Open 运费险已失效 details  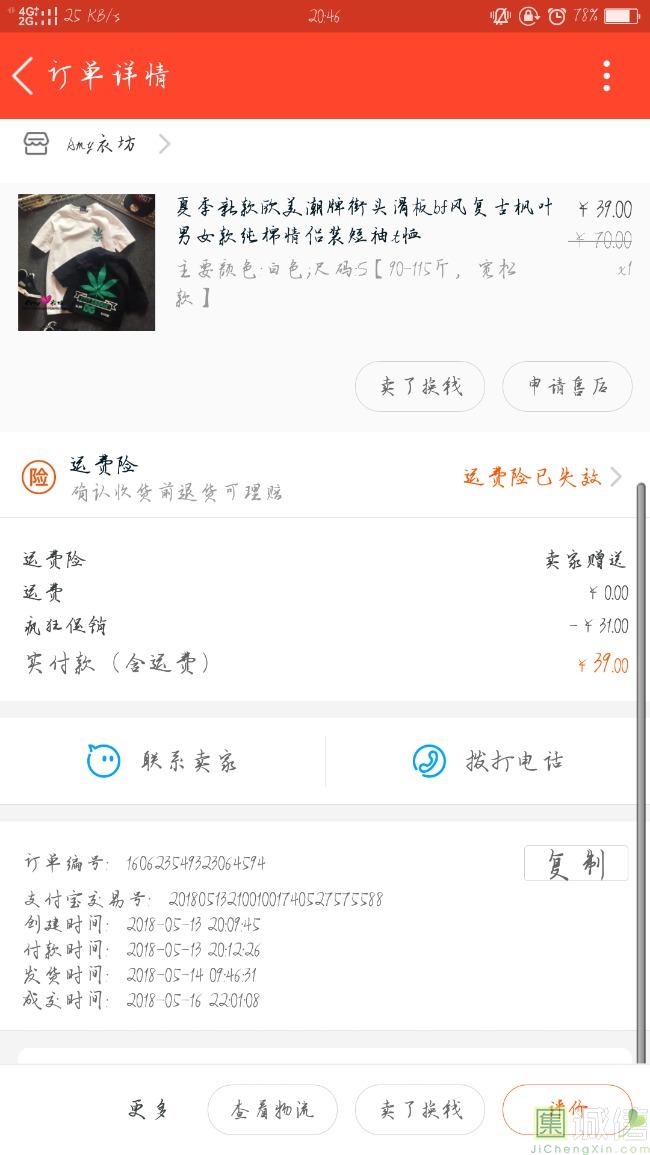click(542, 477)
